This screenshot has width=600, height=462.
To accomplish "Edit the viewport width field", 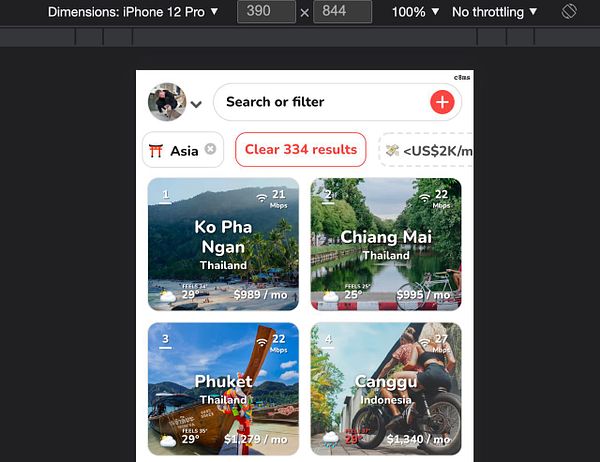I will (266, 12).
